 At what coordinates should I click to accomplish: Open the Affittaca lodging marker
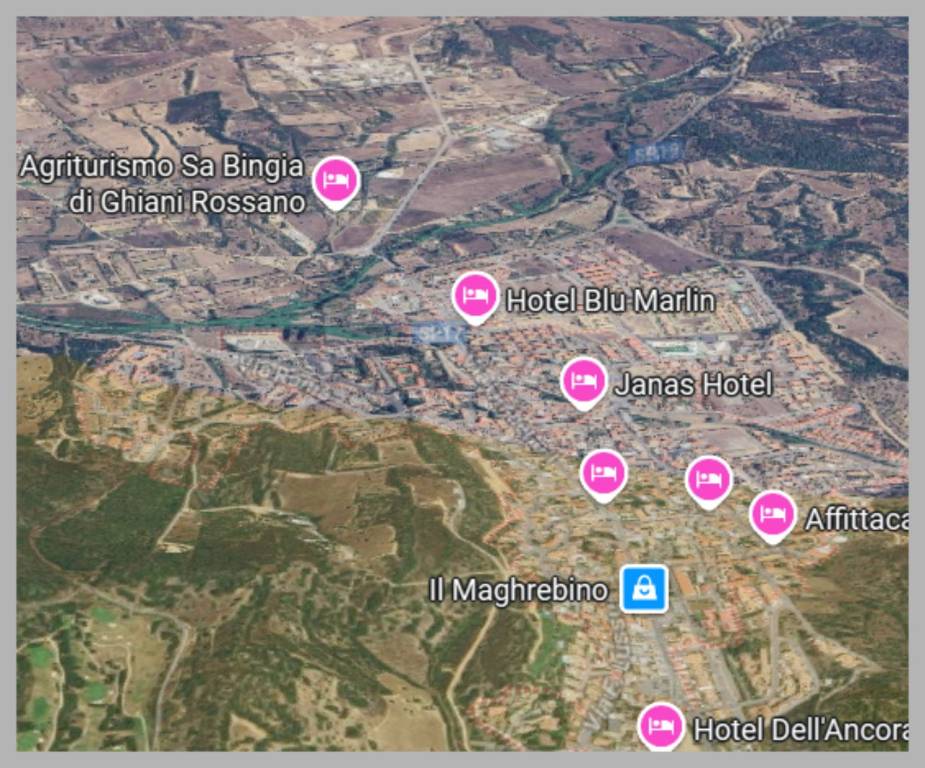pos(772,515)
